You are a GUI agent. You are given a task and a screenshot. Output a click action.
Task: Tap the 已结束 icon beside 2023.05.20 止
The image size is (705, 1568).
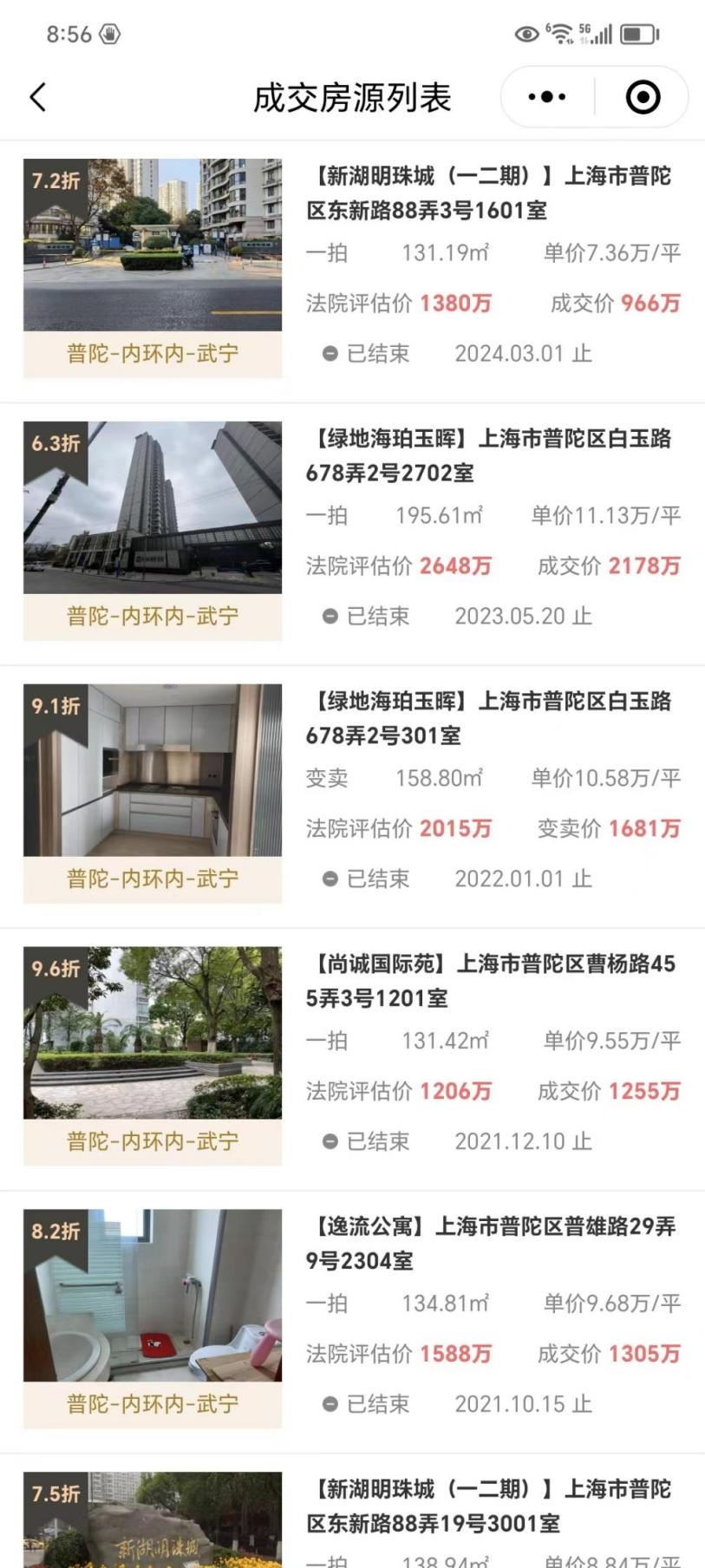pyautogui.click(x=332, y=616)
